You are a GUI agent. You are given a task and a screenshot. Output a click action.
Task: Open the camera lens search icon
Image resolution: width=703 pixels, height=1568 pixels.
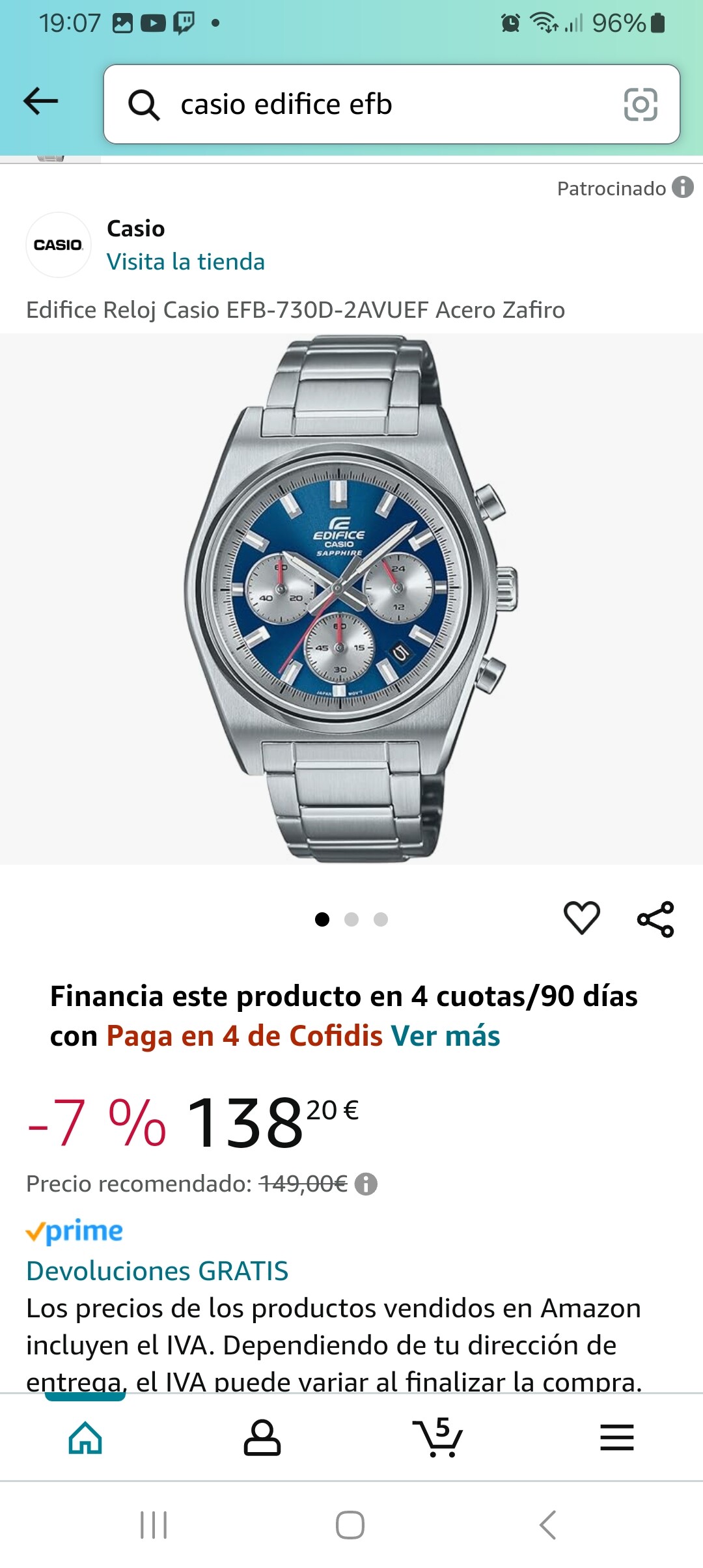641,104
